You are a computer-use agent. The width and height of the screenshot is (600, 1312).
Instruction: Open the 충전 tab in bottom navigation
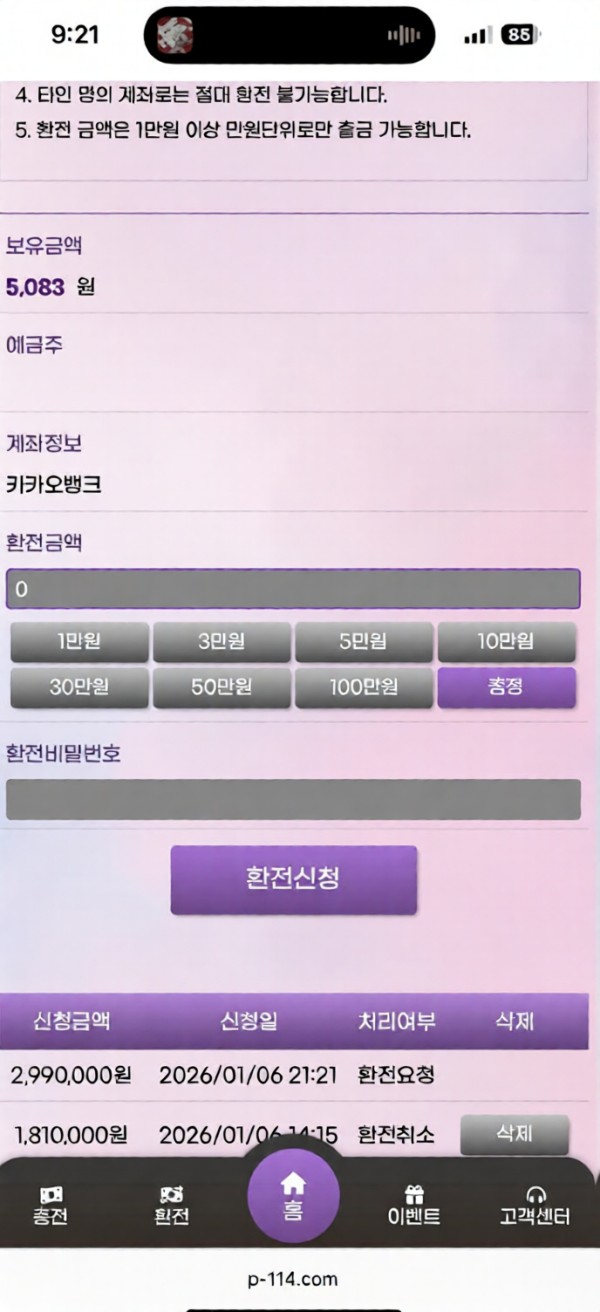tap(51, 1206)
